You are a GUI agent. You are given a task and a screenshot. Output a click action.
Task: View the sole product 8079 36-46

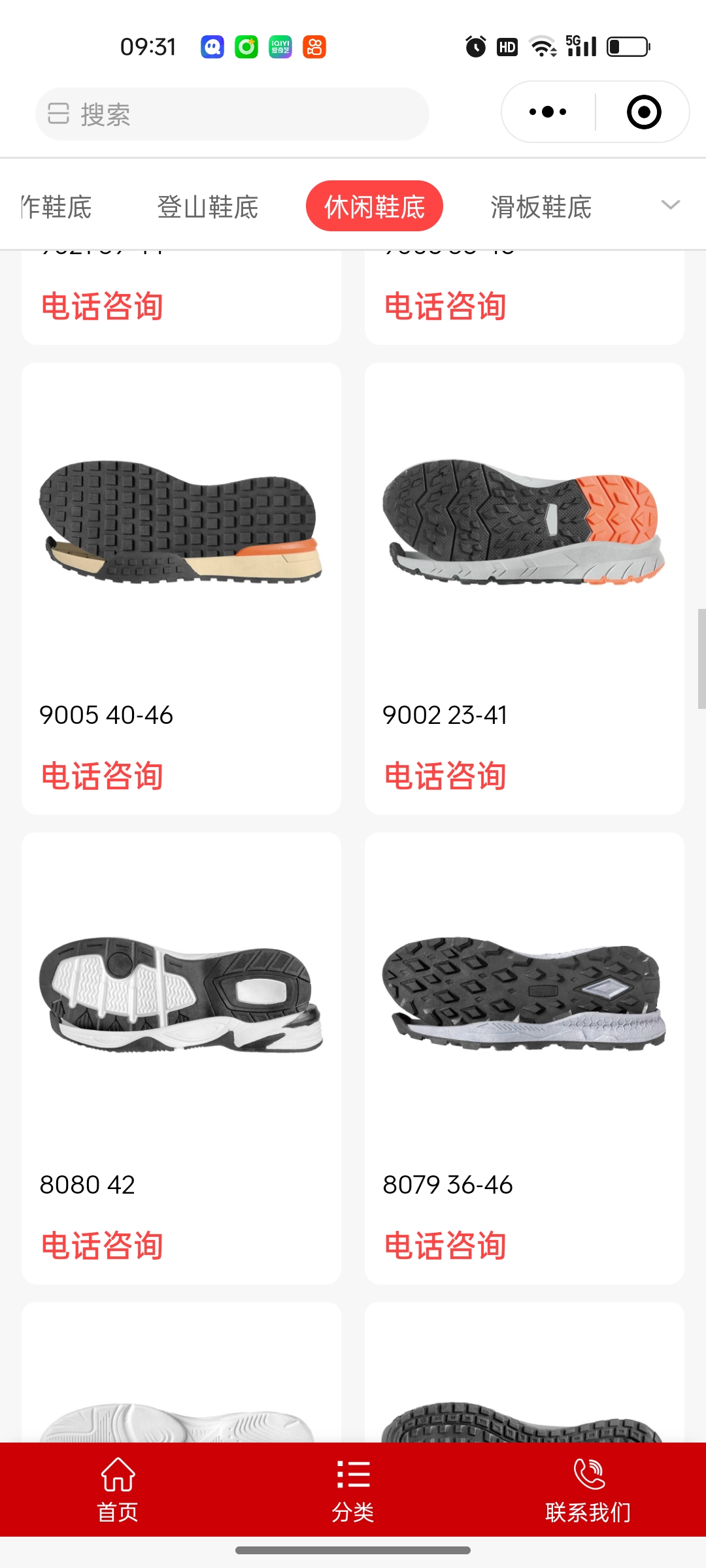click(524, 993)
